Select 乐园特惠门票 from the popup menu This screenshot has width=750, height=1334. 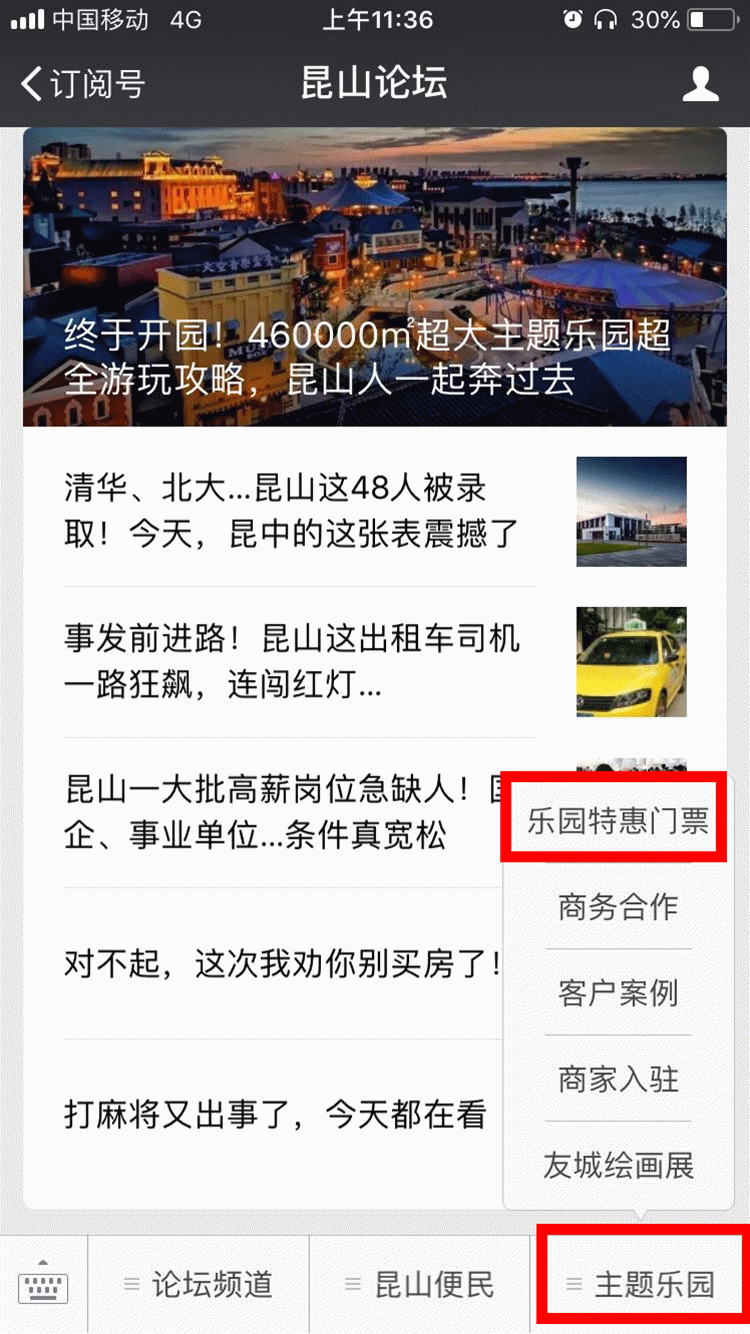point(617,821)
